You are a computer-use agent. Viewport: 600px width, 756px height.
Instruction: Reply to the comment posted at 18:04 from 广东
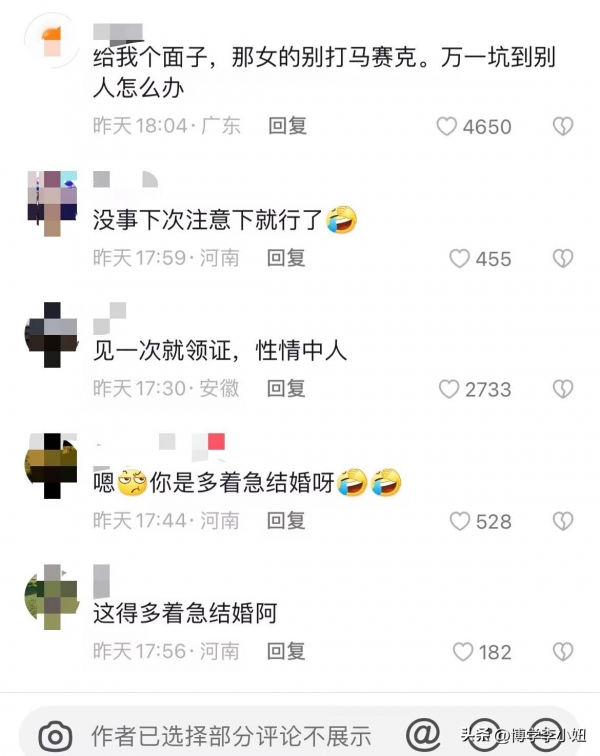coord(287,126)
